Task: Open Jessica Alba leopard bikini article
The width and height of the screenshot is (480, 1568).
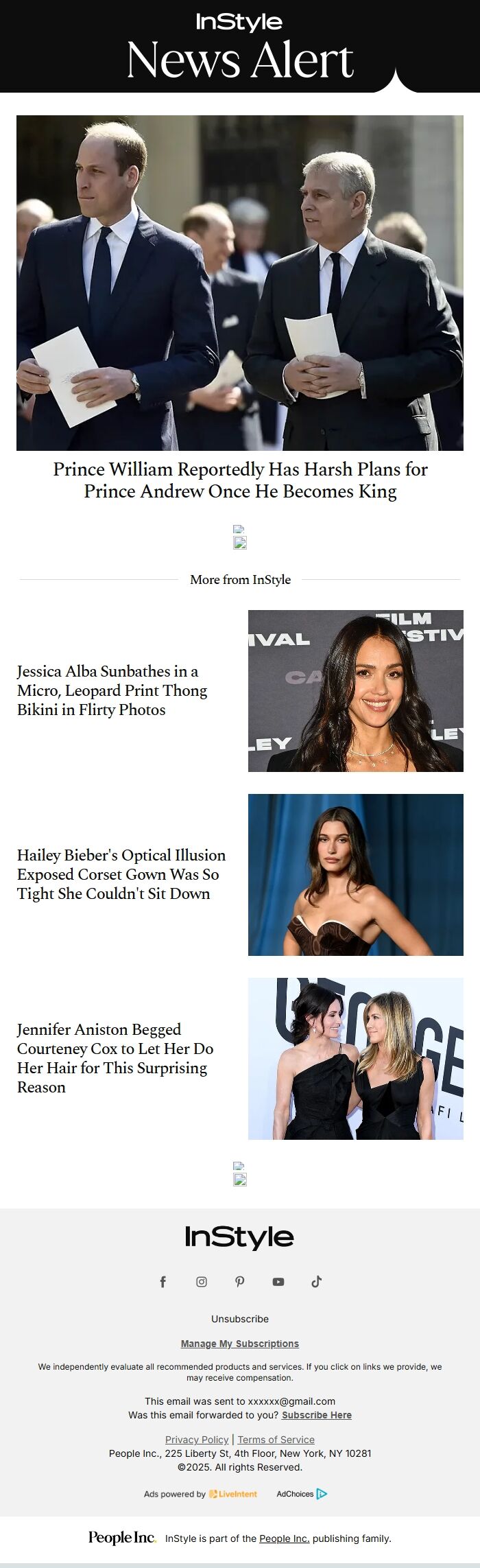Action: (112, 690)
